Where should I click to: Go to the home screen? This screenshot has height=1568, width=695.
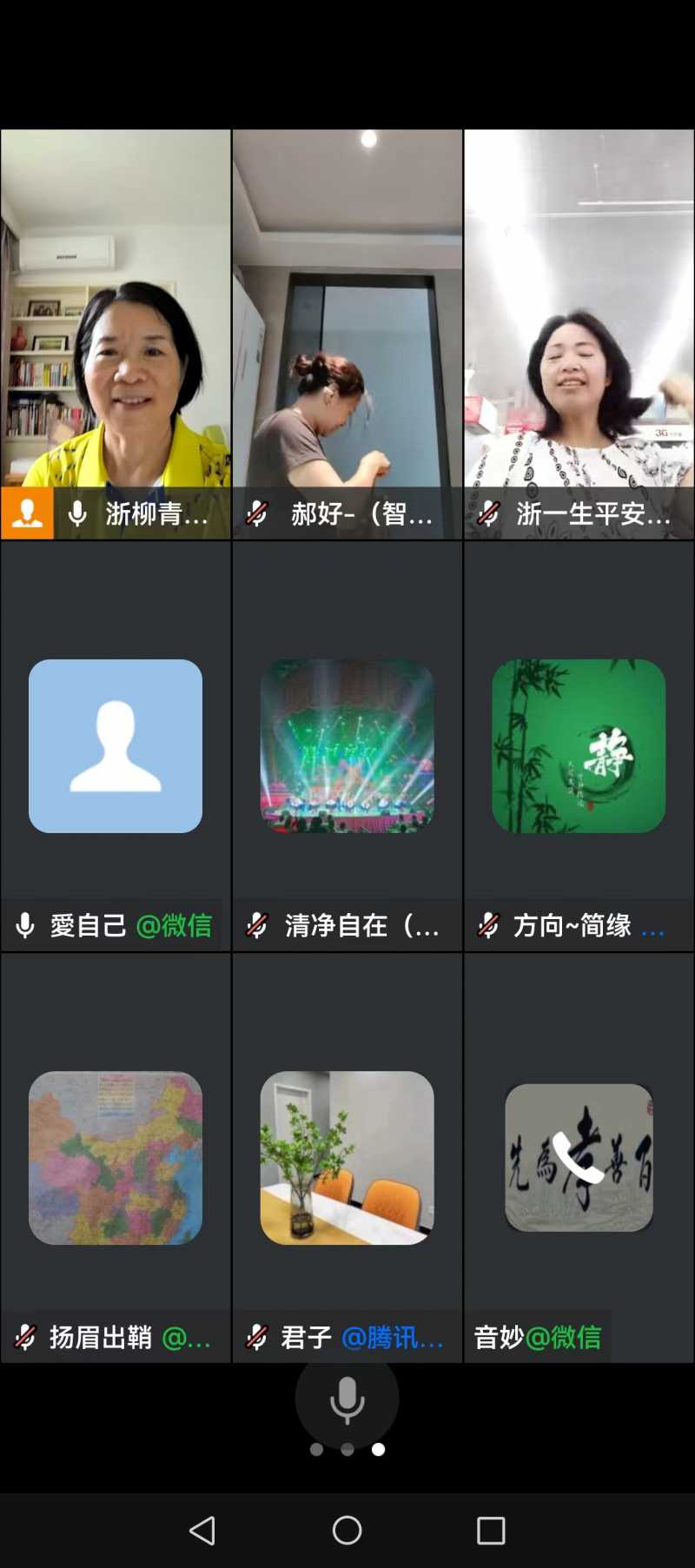347,1531
